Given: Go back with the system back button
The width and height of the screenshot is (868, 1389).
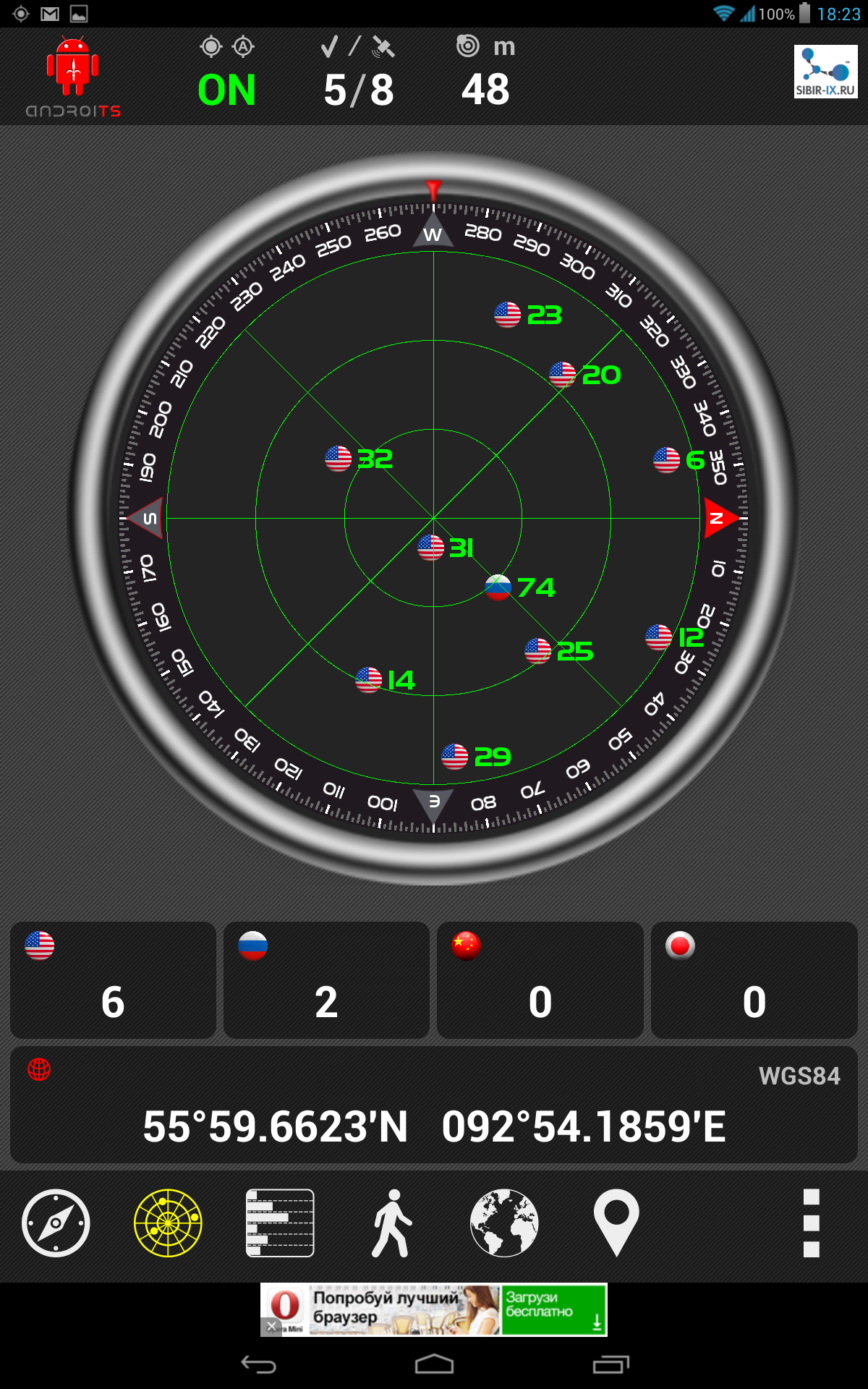Looking at the screenshot, I should (258, 1364).
